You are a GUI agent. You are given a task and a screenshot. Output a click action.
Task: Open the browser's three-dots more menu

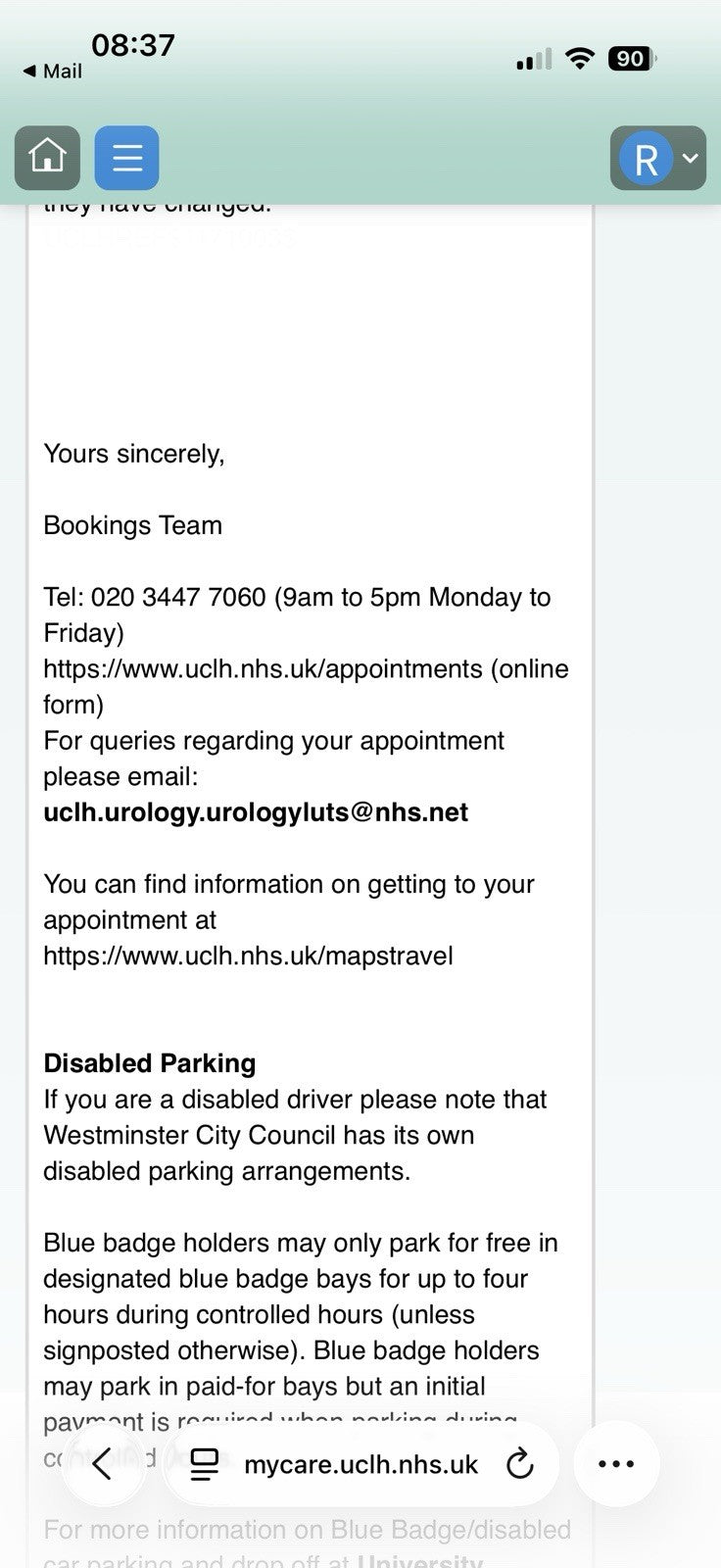[x=616, y=1464]
